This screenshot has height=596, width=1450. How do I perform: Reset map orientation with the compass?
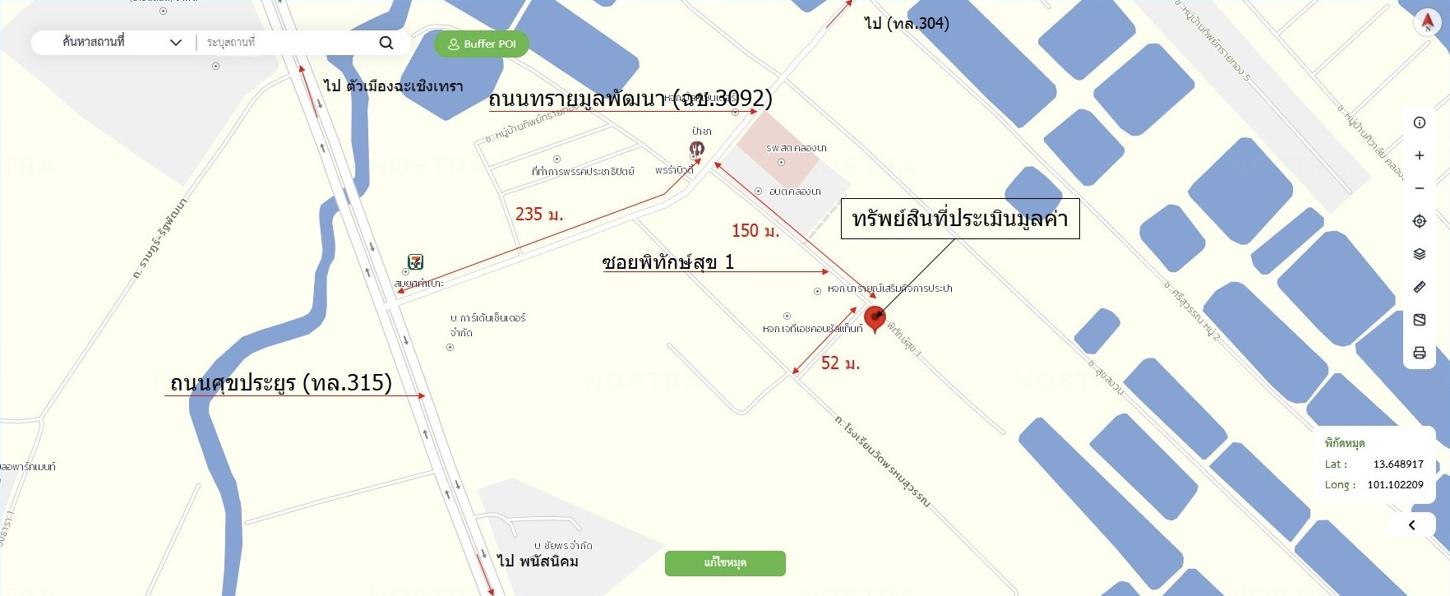coord(1426,23)
